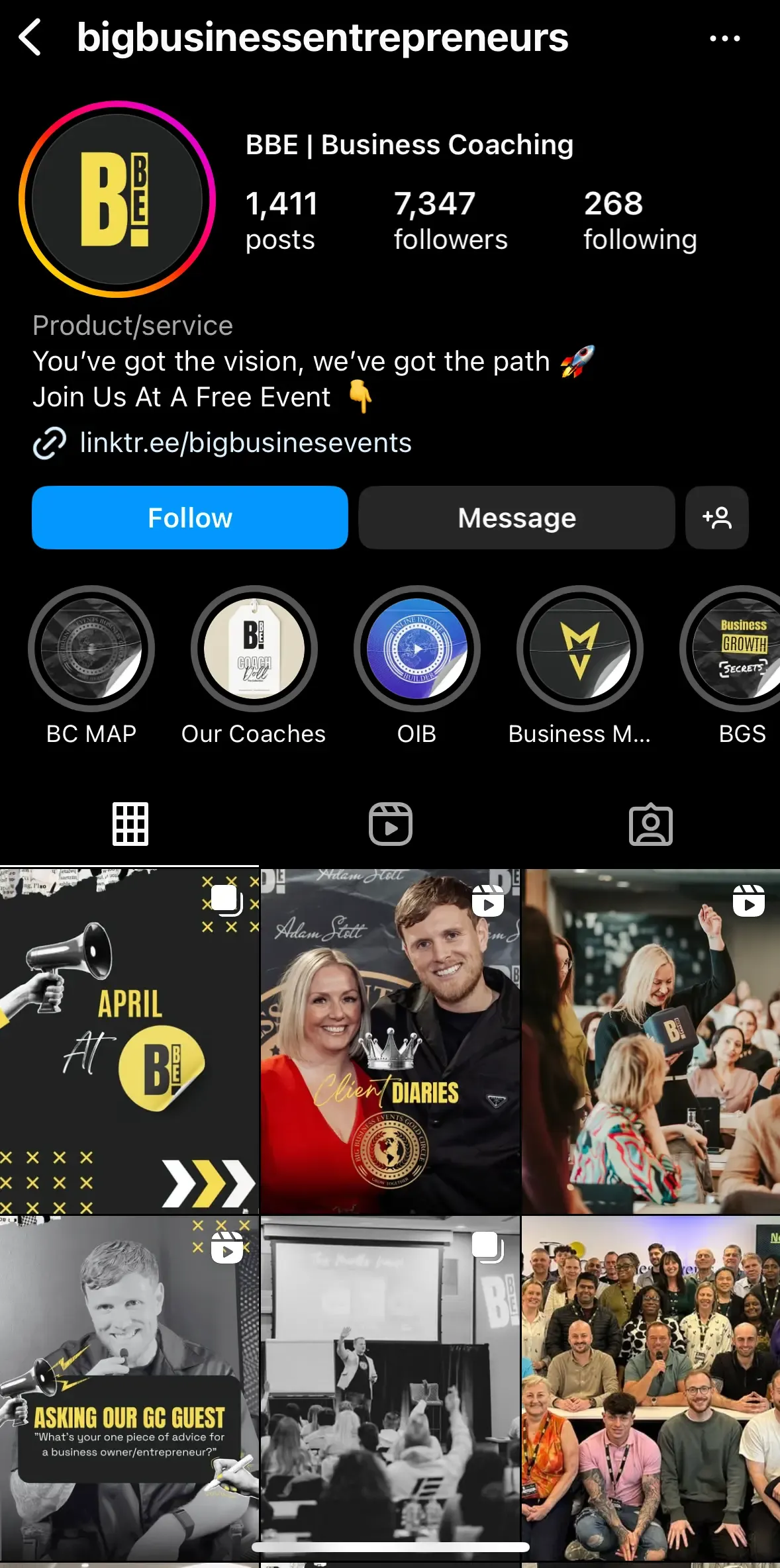Expand the three-dot options menu
The image size is (780, 1568).
(726, 38)
